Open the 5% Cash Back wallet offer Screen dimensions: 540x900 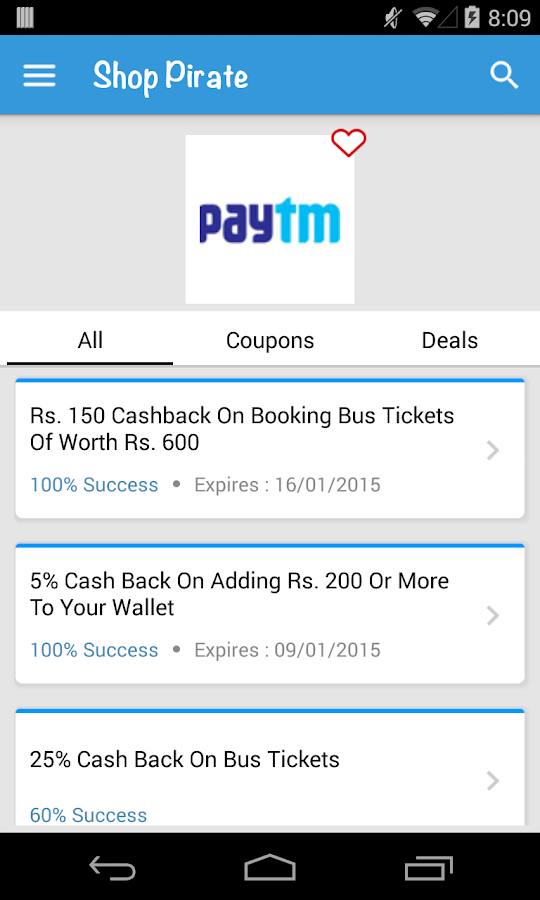(x=270, y=614)
